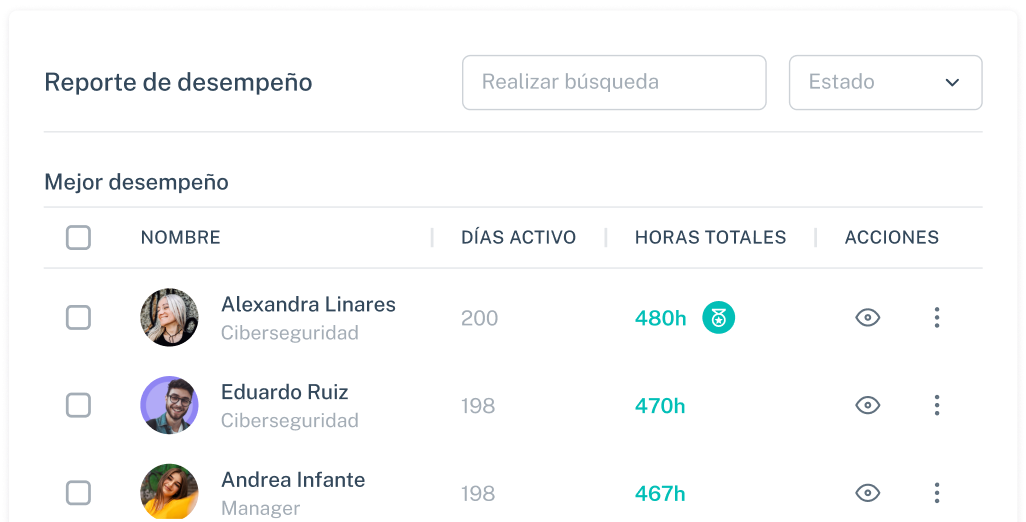This screenshot has height=522, width=1026.
Task: Open the overflow menu for Andrea Infante
Action: click(937, 493)
